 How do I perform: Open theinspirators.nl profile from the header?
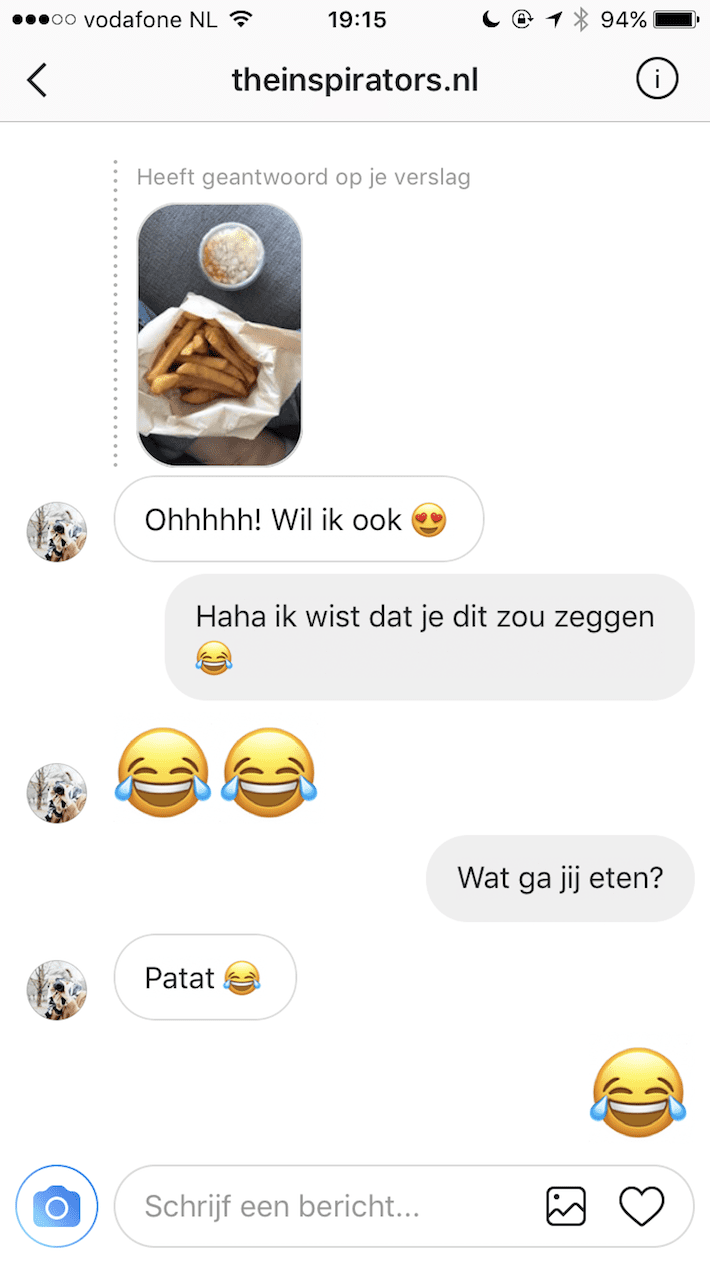(x=355, y=80)
